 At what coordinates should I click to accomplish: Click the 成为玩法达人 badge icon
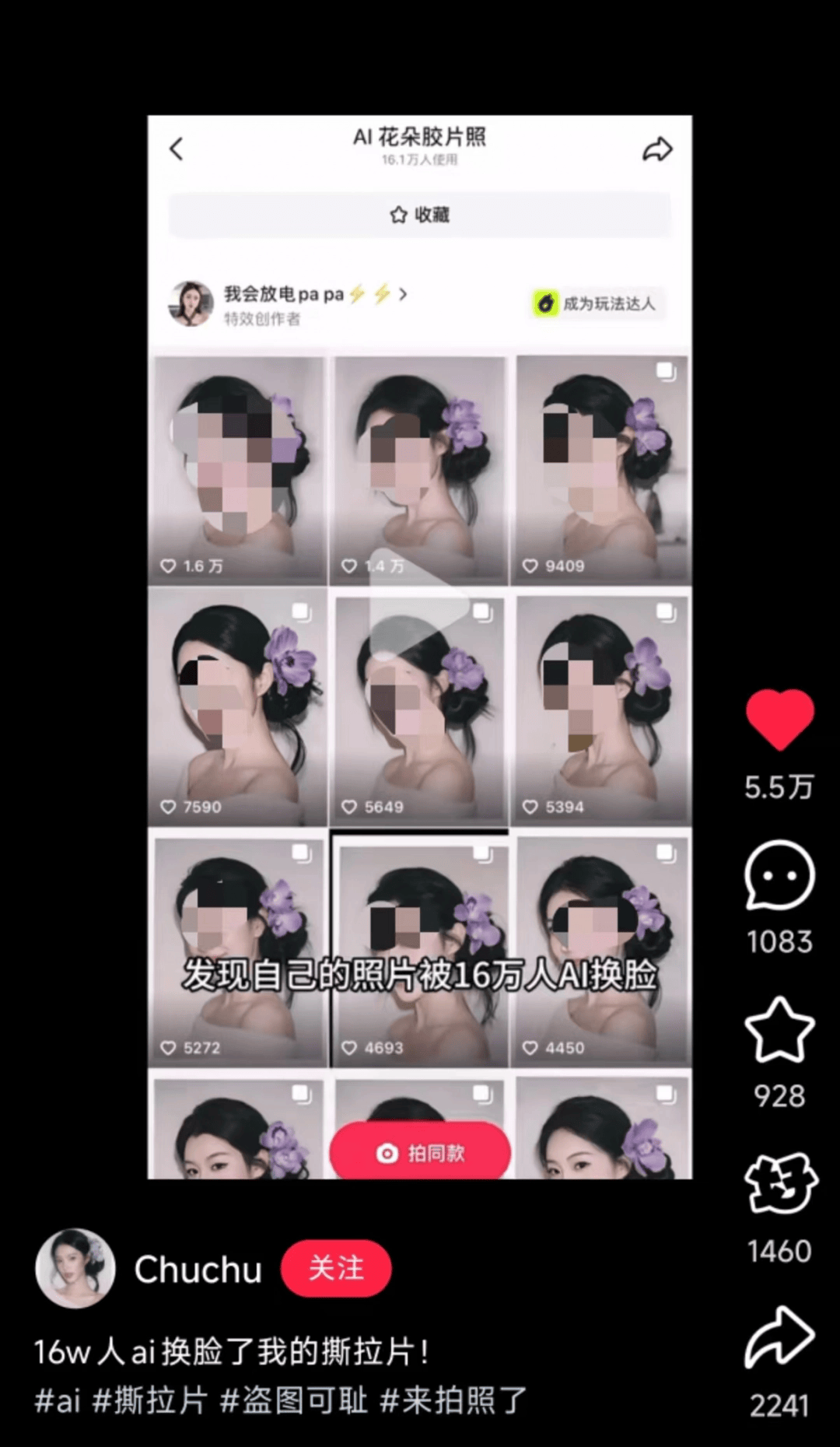coord(545,303)
